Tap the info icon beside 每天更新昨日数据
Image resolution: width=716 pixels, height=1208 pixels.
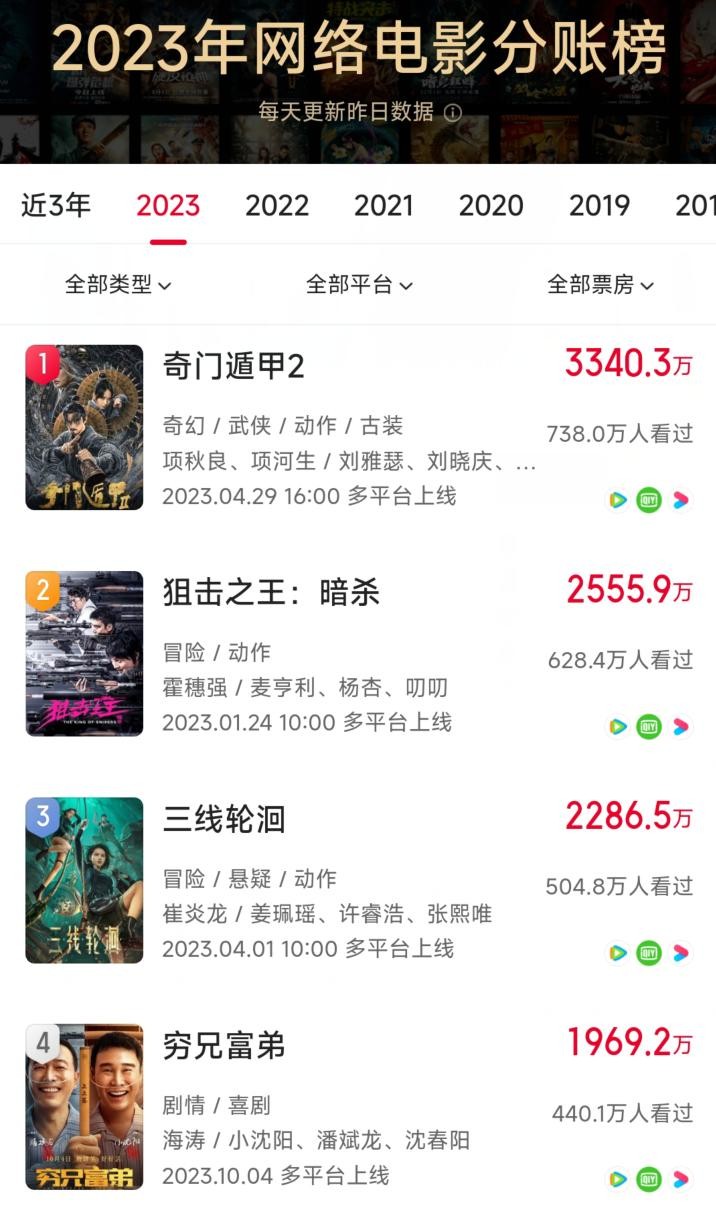pyautogui.click(x=453, y=113)
